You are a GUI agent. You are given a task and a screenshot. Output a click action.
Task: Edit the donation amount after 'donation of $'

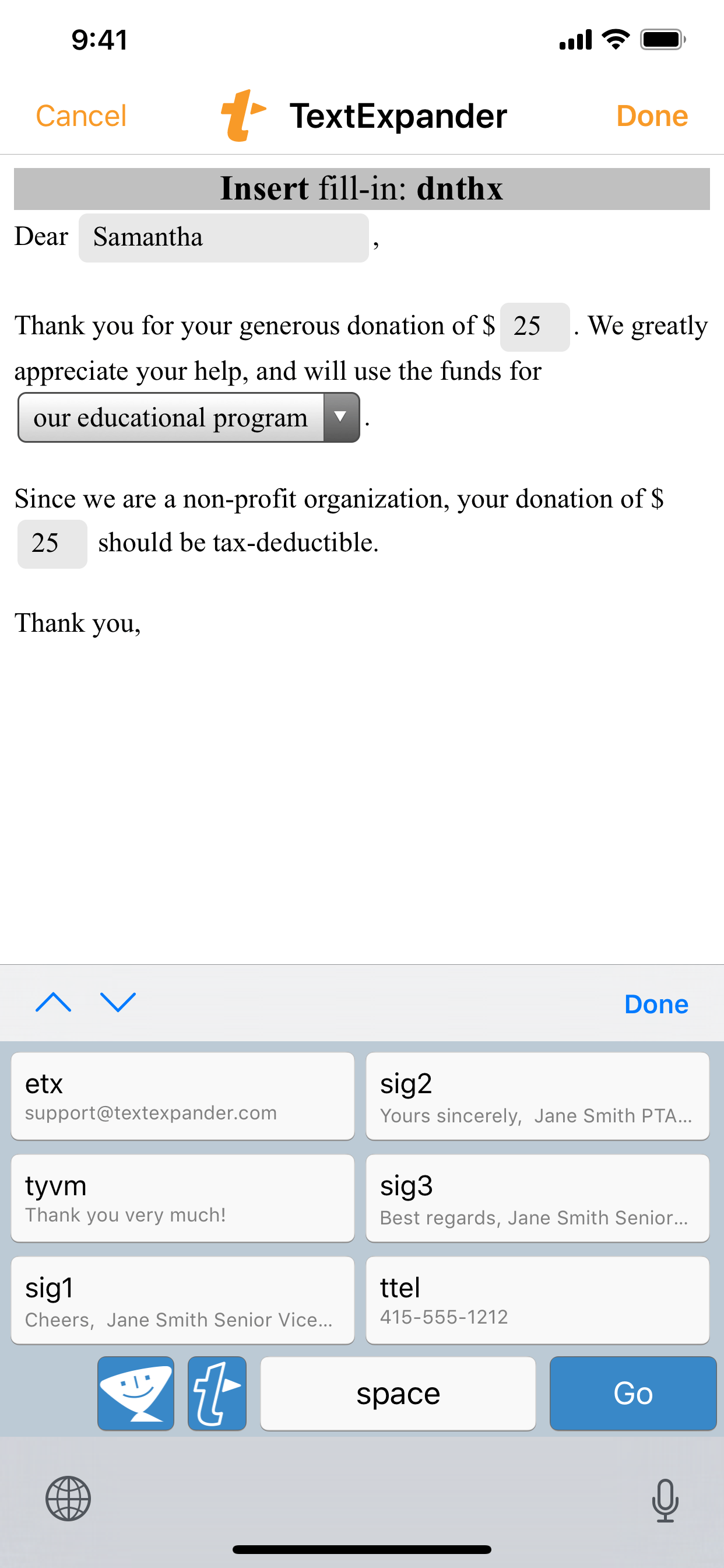pyautogui.click(x=535, y=327)
